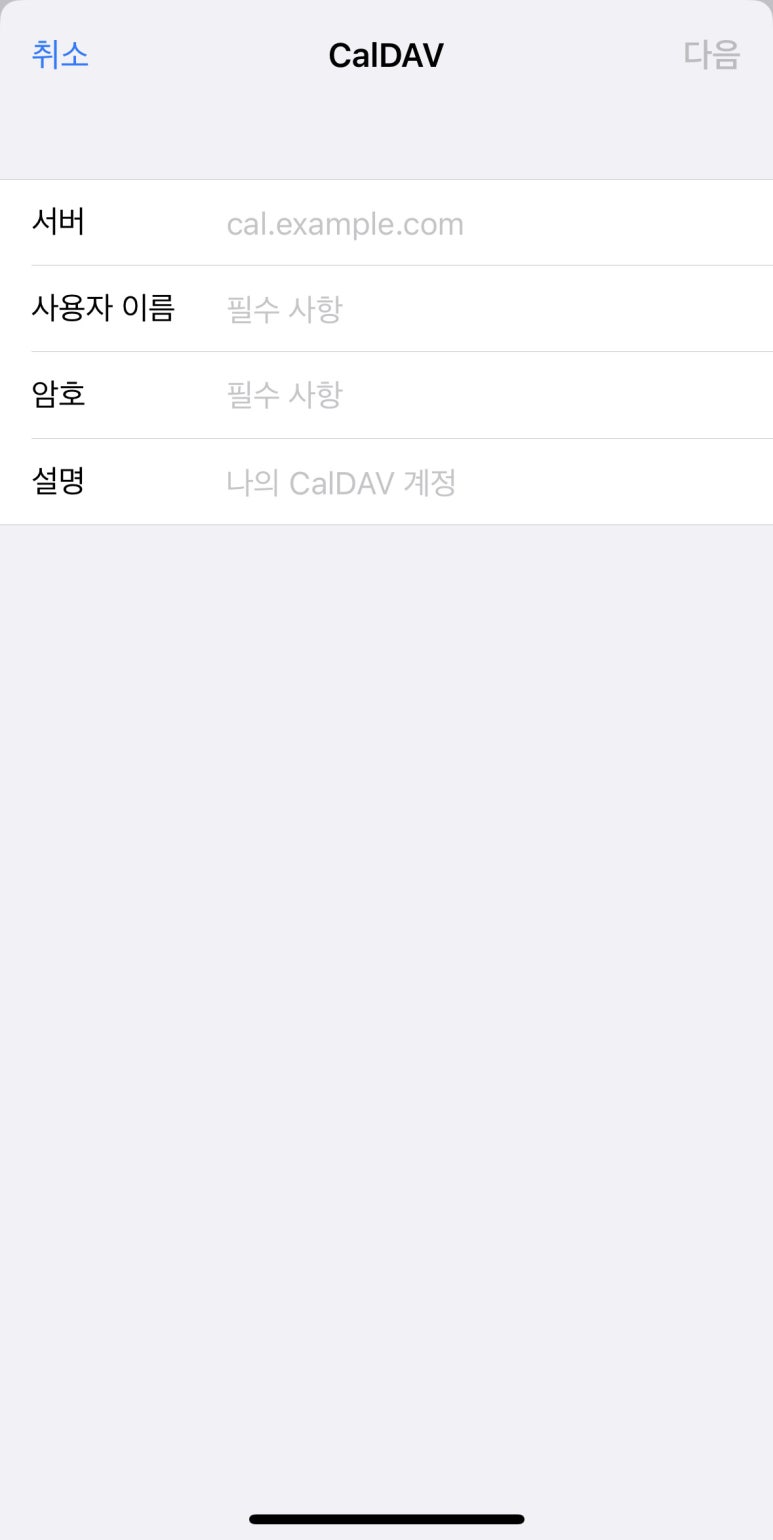Tap the 다음 button

(711, 54)
